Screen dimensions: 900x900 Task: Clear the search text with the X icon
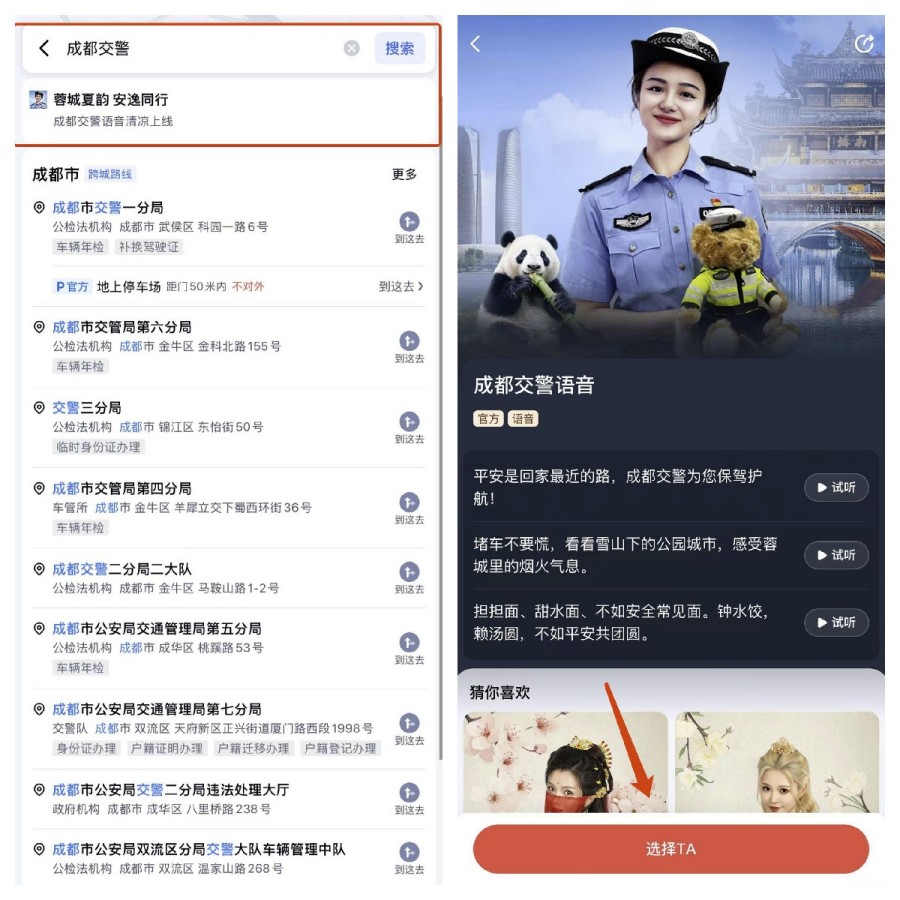pyautogui.click(x=351, y=48)
